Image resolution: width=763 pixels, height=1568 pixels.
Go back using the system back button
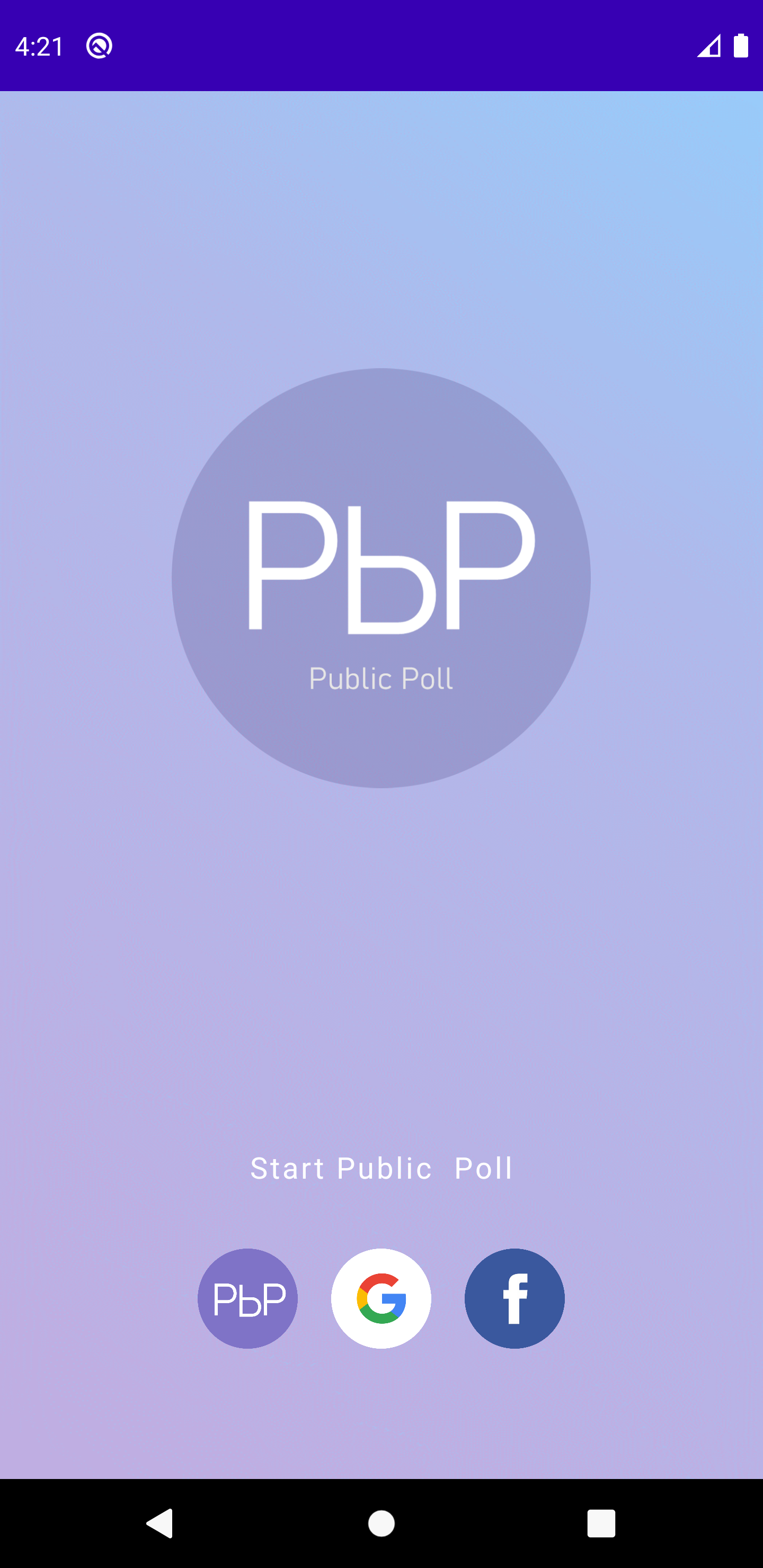160,1524
